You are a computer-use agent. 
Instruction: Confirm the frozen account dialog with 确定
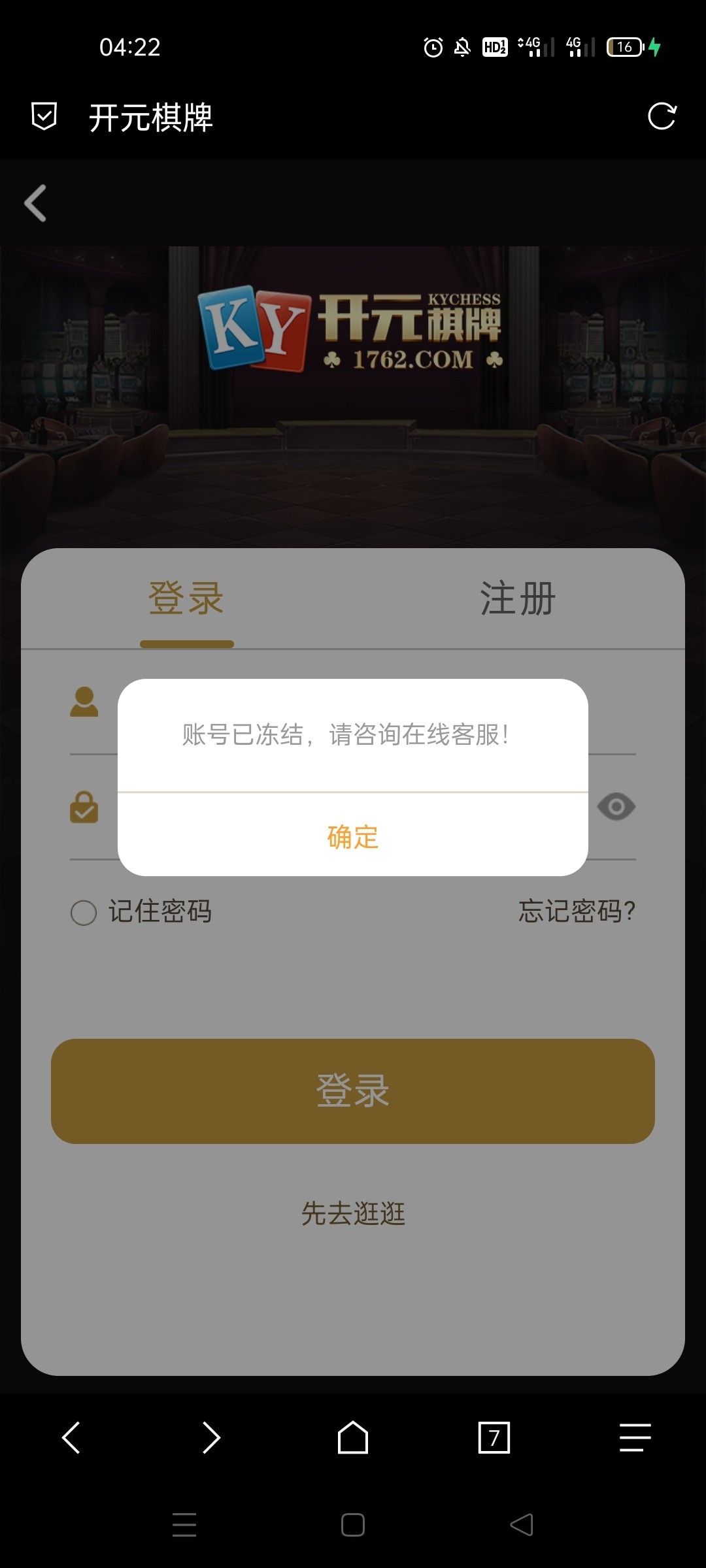pos(353,836)
